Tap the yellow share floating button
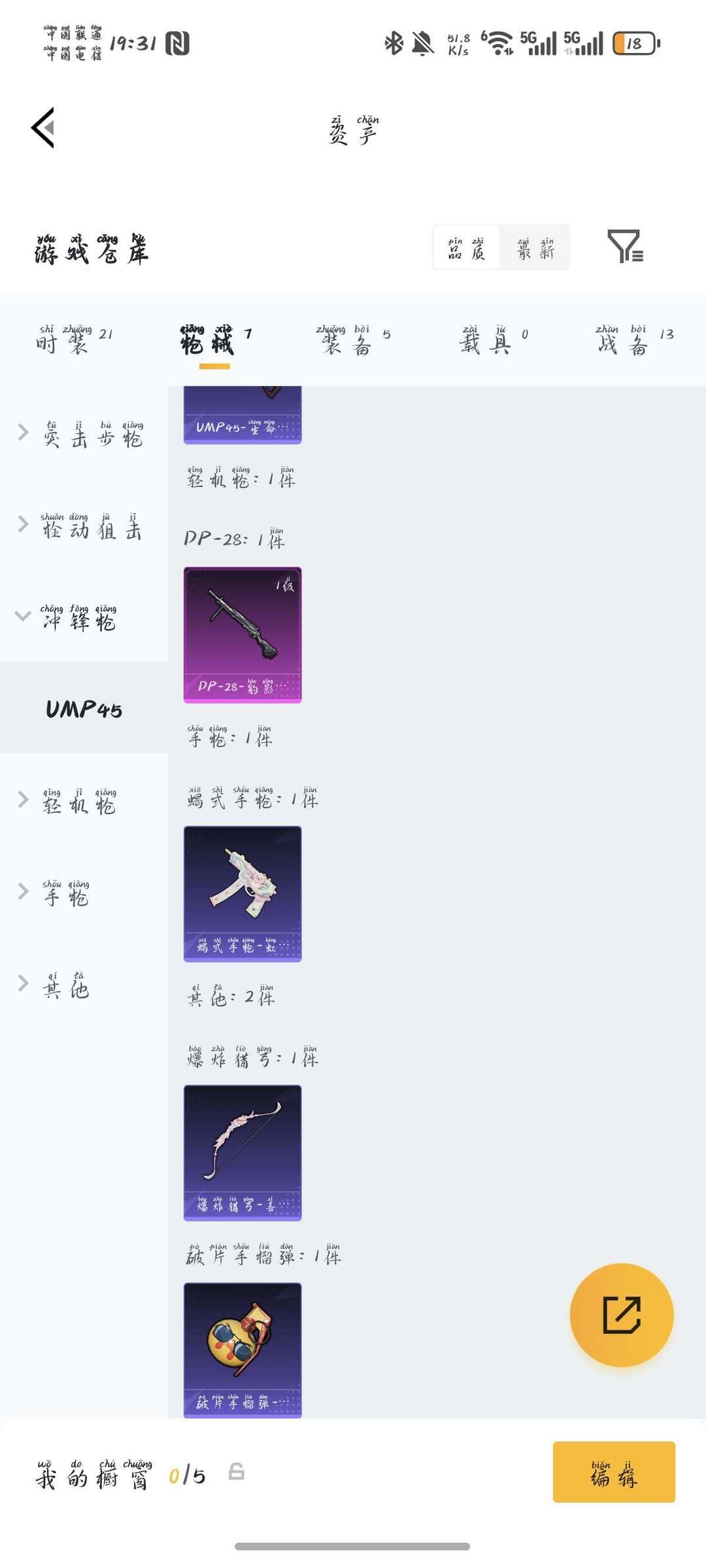The image size is (706, 1568). (622, 1315)
